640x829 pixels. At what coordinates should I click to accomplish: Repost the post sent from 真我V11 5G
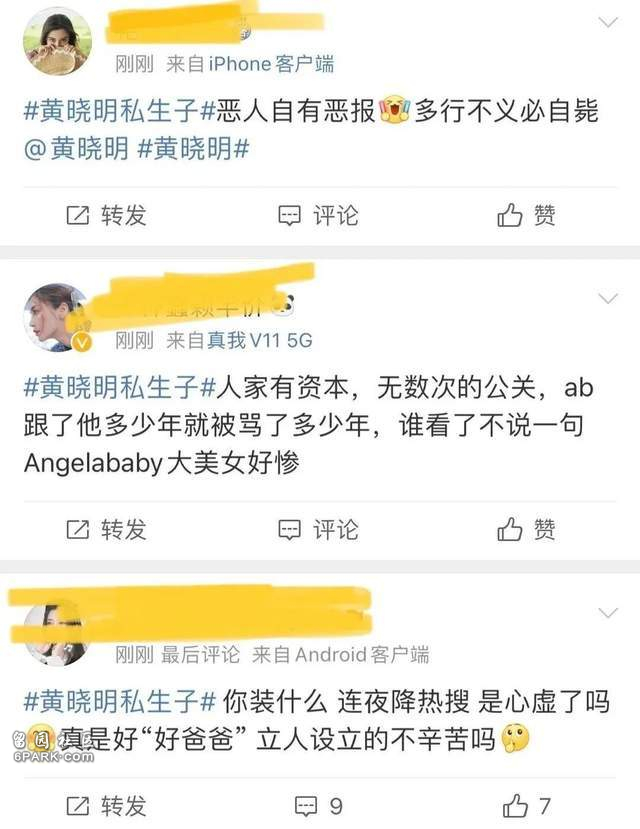105,528
